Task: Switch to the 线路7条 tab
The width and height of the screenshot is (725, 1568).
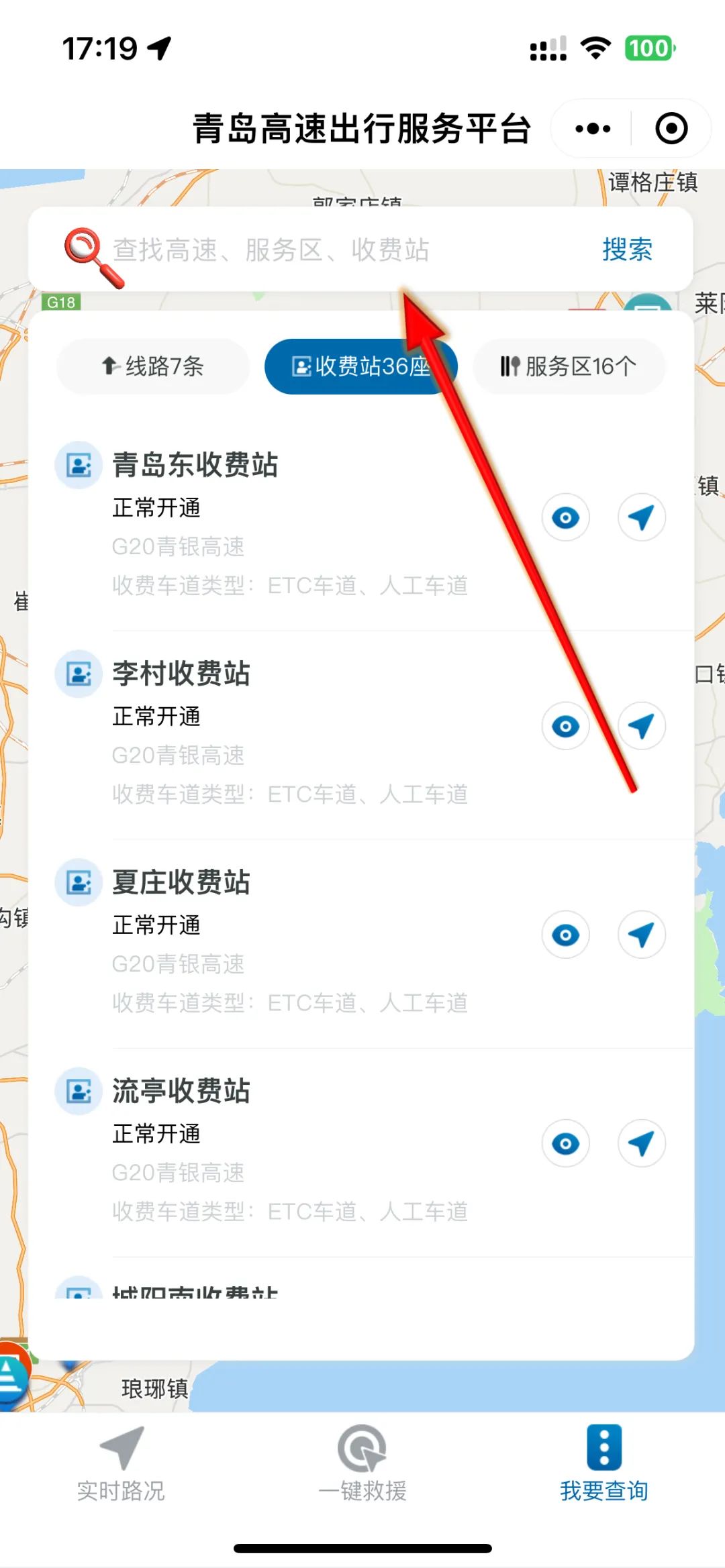Action: click(153, 366)
